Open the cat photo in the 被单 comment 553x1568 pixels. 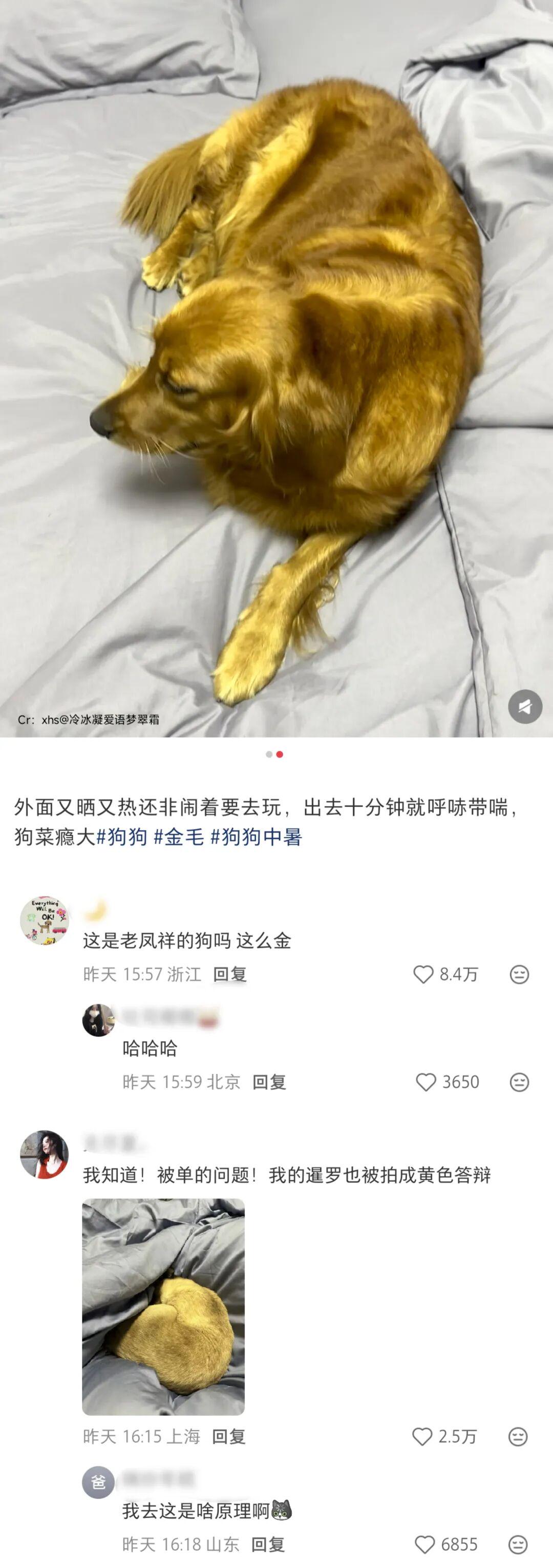[163, 1307]
